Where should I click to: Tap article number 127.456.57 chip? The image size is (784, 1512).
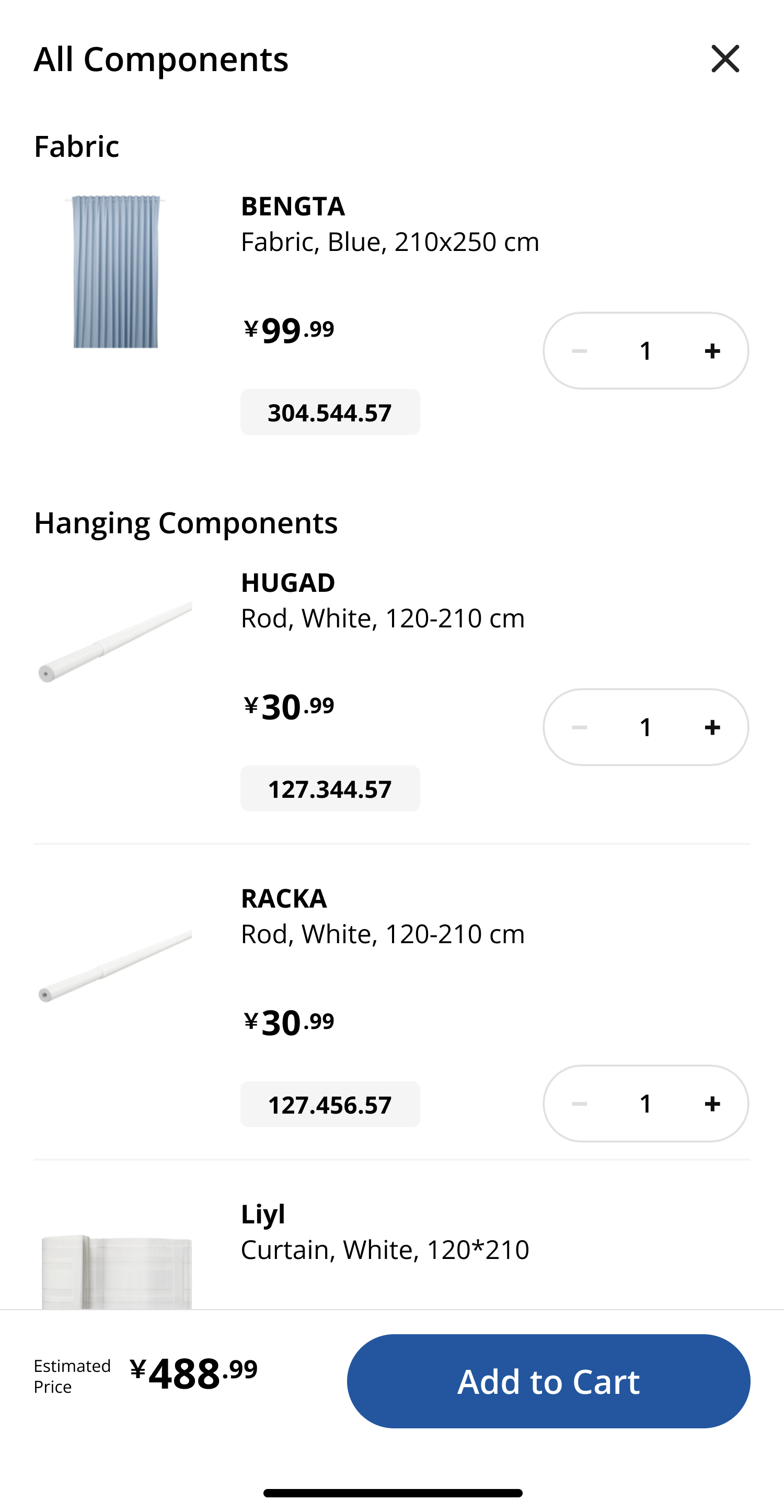[330, 1104]
